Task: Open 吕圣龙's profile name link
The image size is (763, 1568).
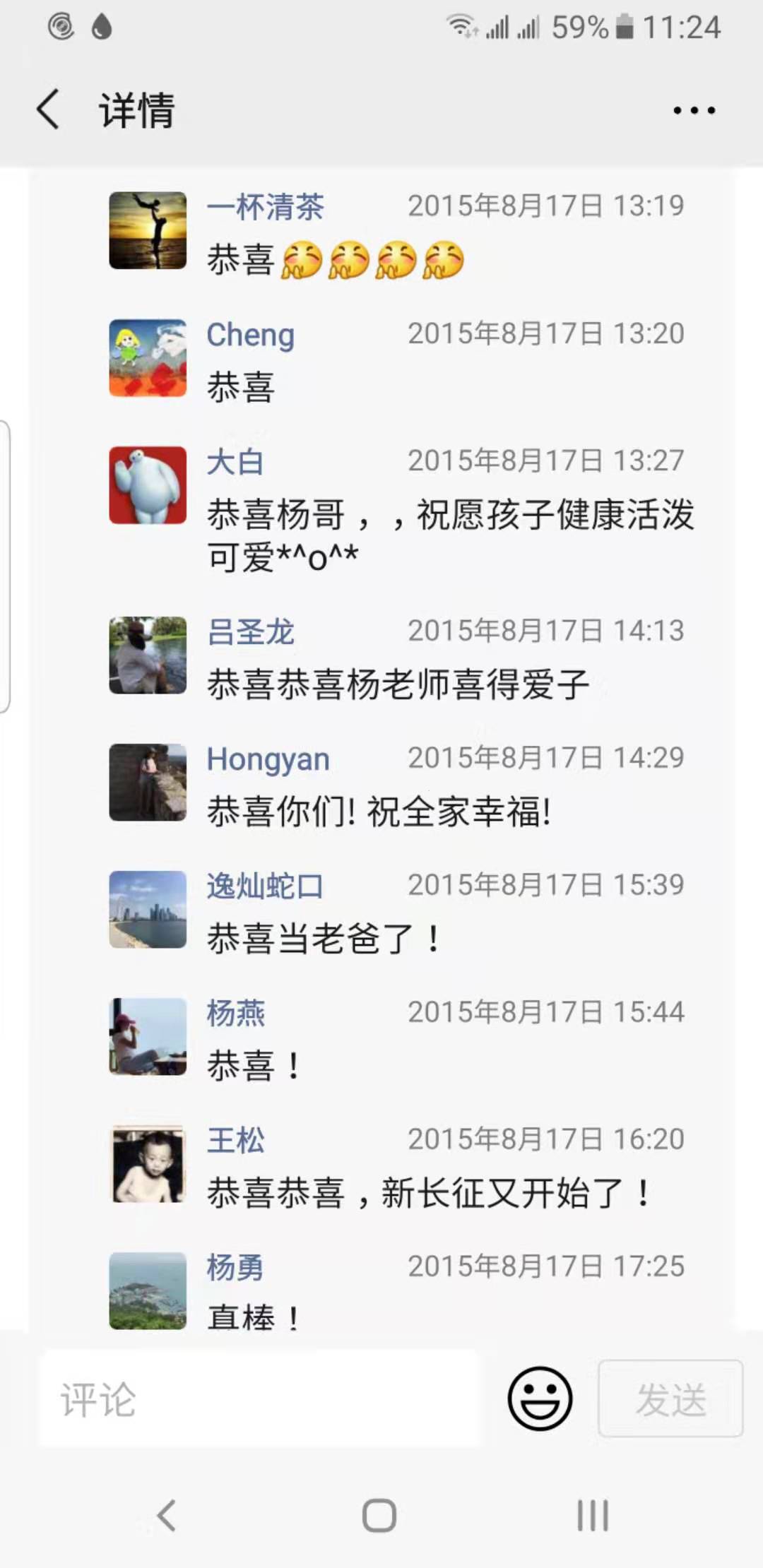Action: 250,631
